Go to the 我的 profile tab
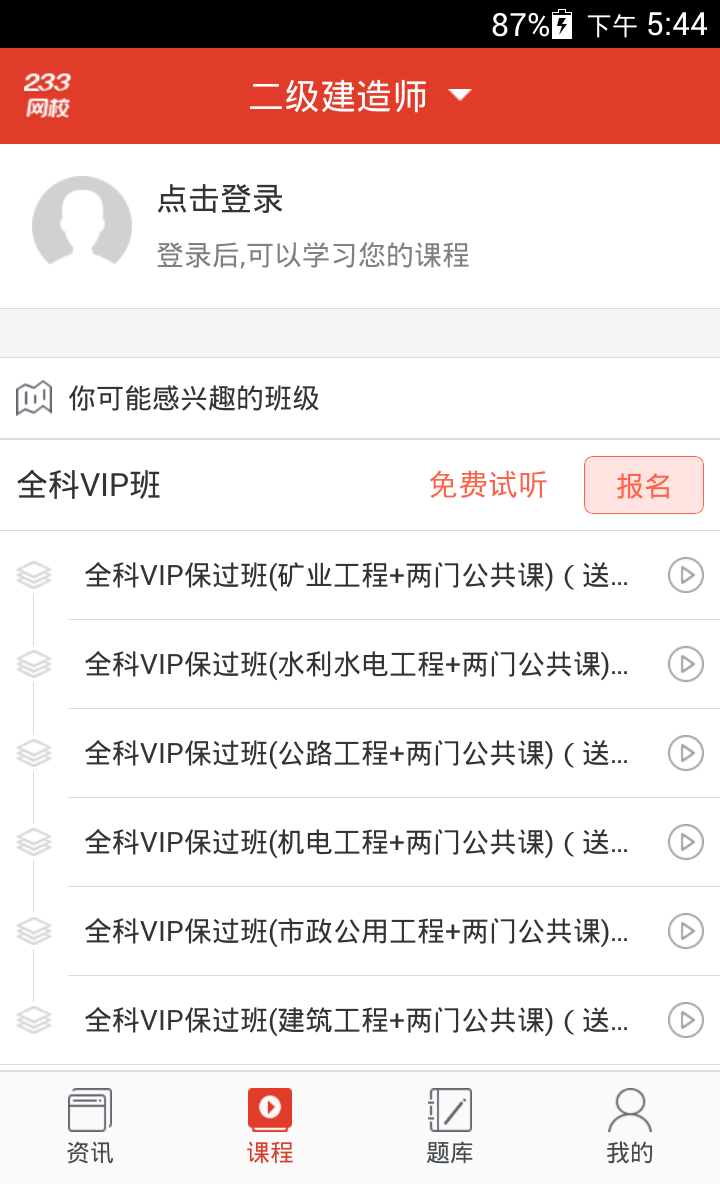The image size is (720, 1184). tap(629, 1127)
